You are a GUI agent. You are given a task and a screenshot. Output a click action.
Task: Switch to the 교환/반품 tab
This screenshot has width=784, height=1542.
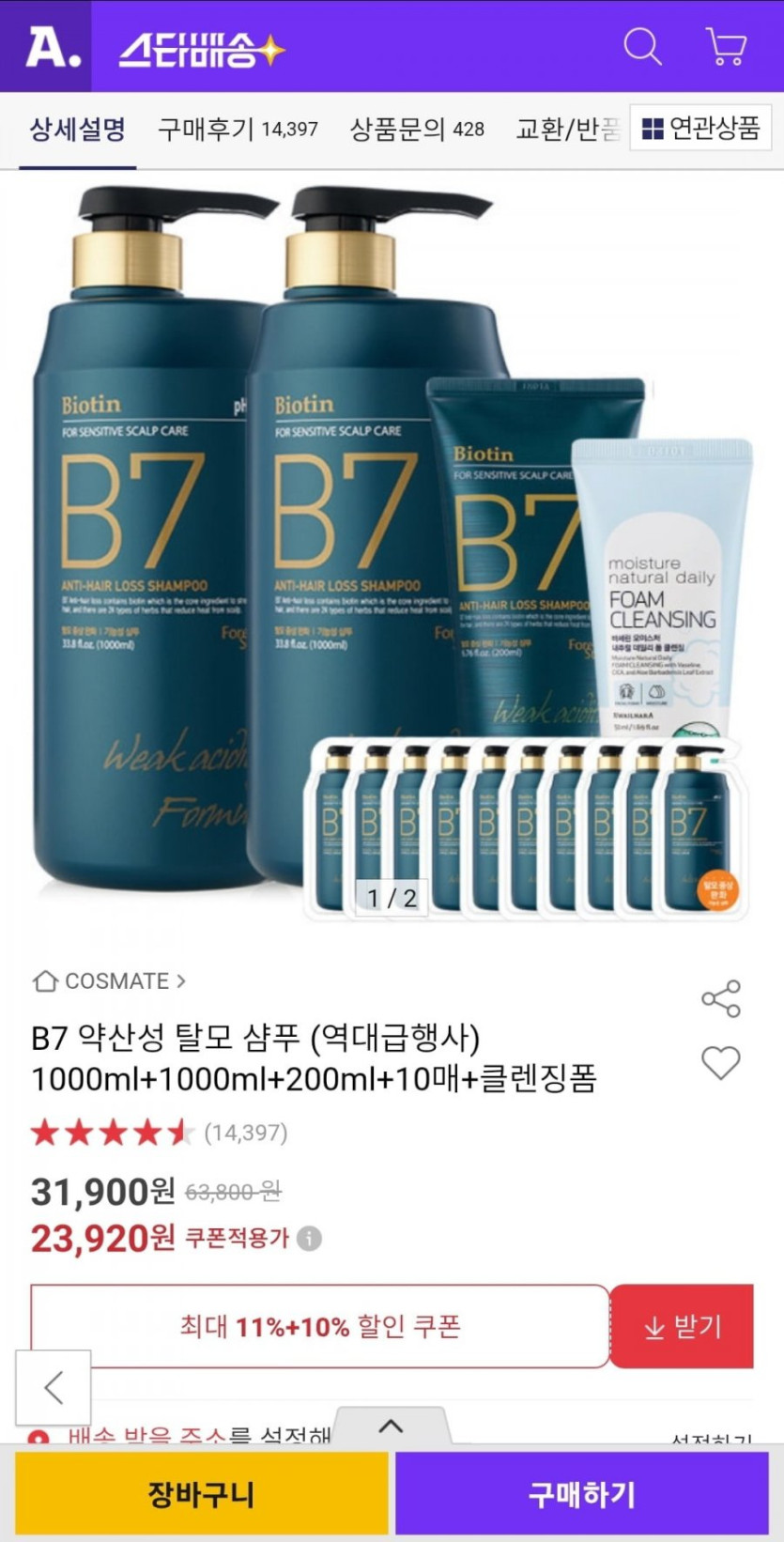pos(568,129)
